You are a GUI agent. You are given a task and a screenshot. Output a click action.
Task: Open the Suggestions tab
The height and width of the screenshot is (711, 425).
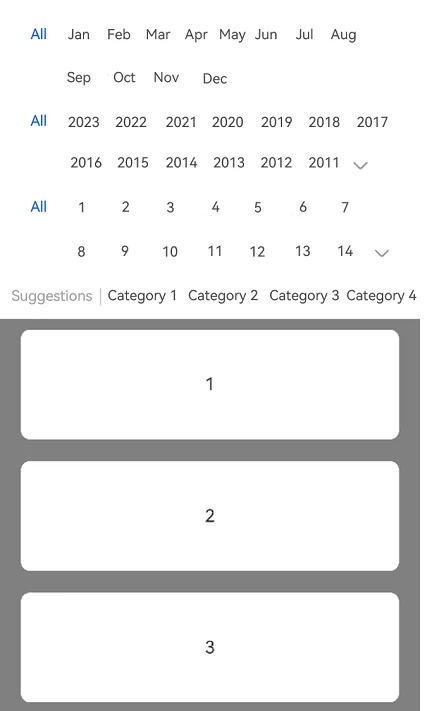click(52, 296)
